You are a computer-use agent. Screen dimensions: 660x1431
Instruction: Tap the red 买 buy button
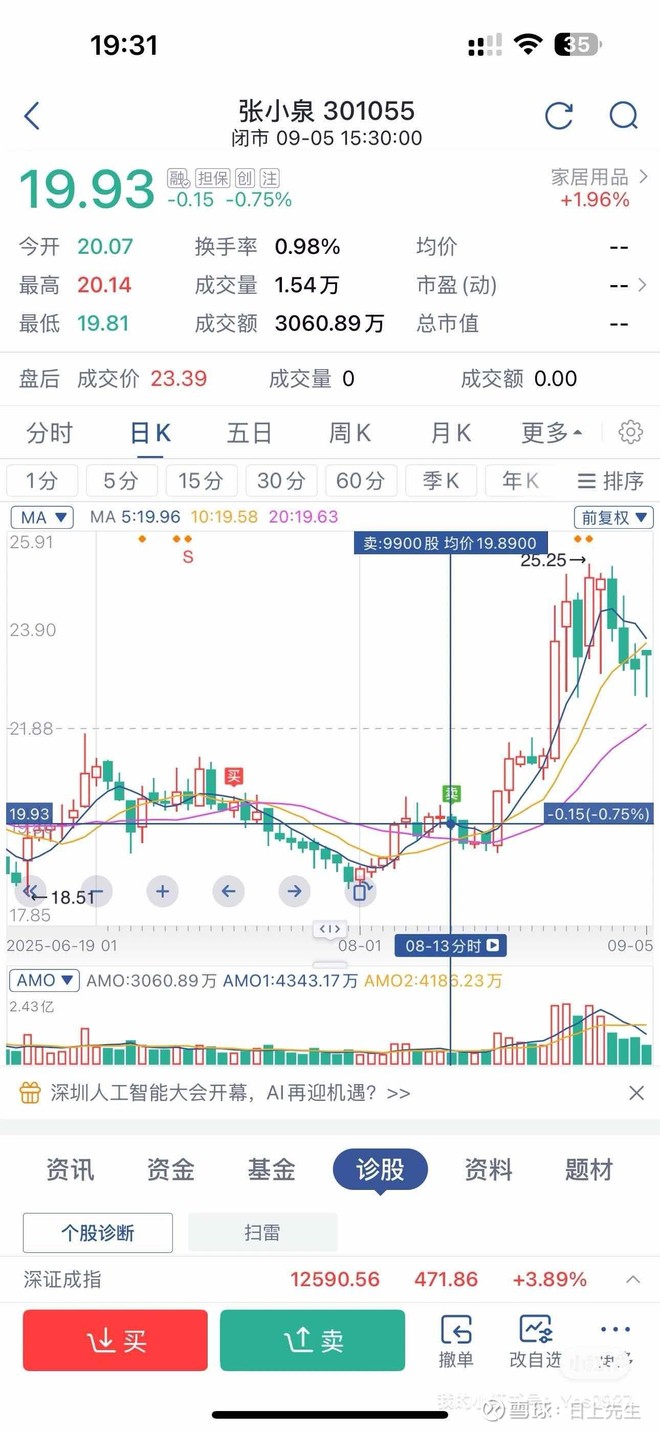pyautogui.click(x=115, y=1340)
